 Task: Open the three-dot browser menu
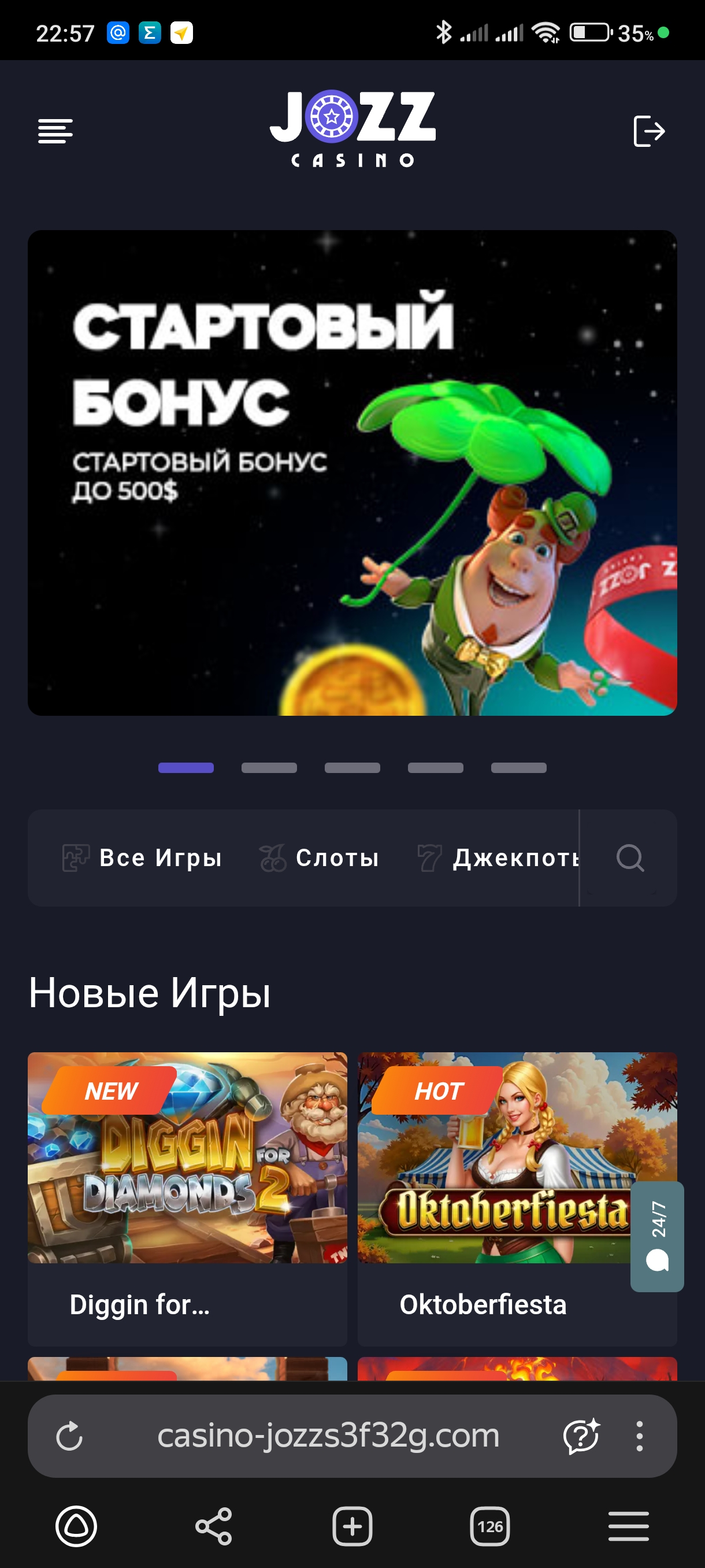click(639, 1436)
